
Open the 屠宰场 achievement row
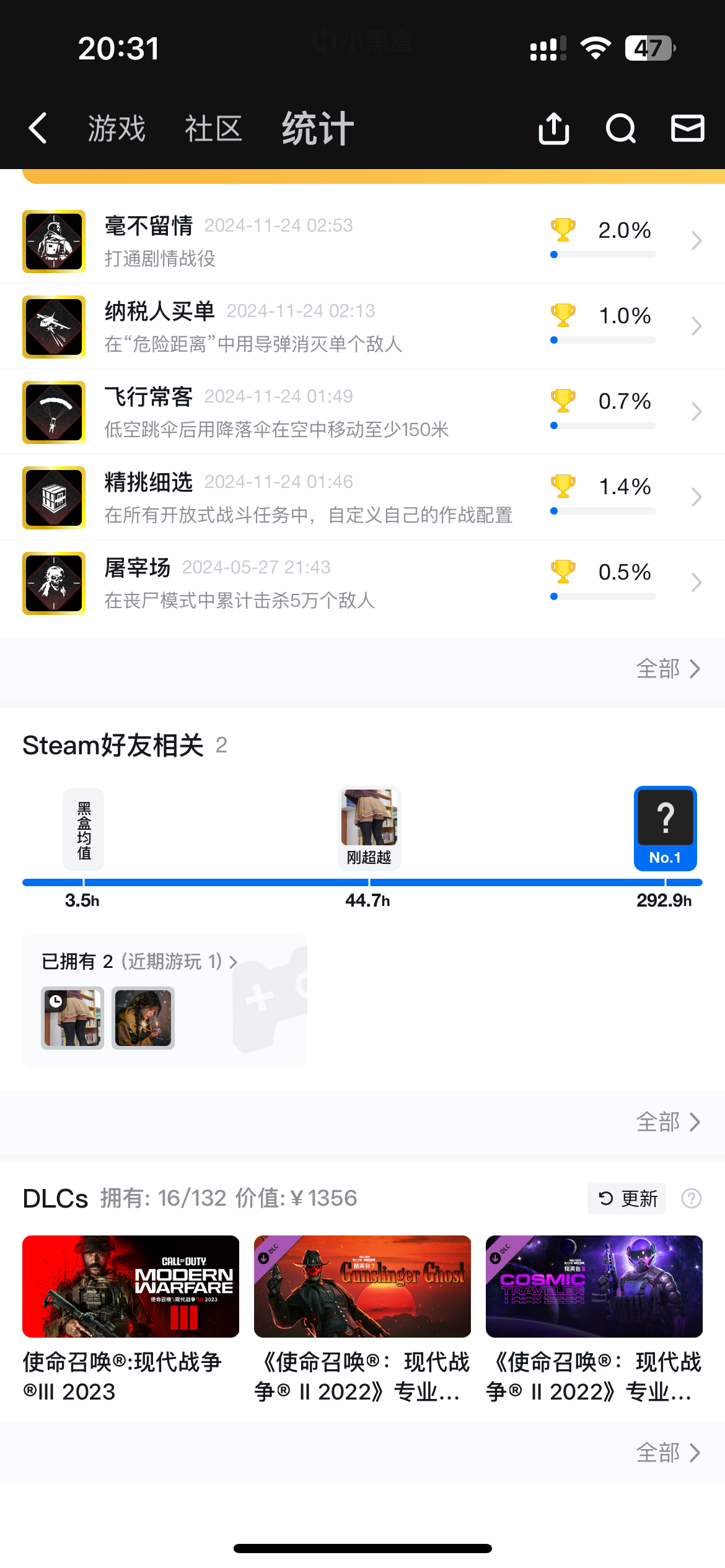[362, 583]
